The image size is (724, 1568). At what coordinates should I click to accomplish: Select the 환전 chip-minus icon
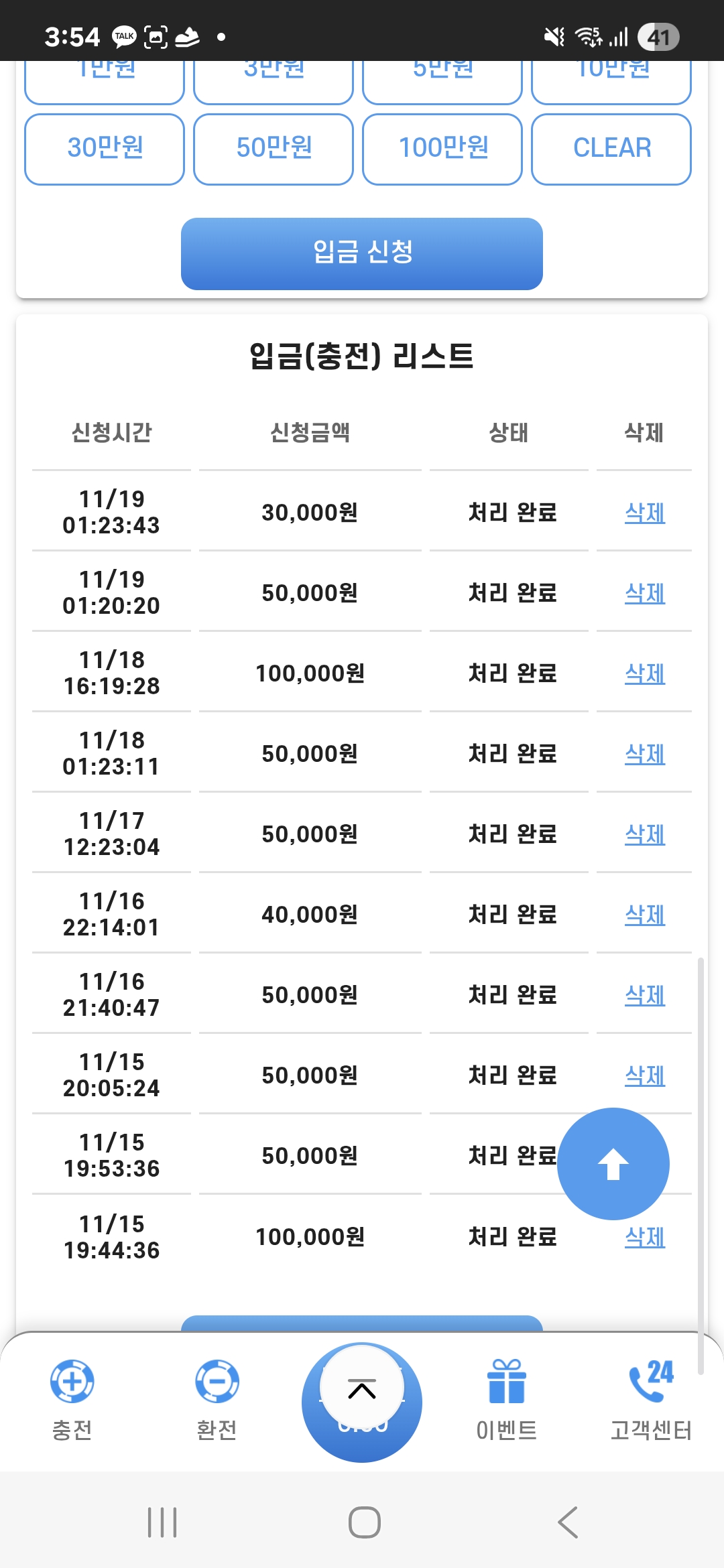[217, 1382]
